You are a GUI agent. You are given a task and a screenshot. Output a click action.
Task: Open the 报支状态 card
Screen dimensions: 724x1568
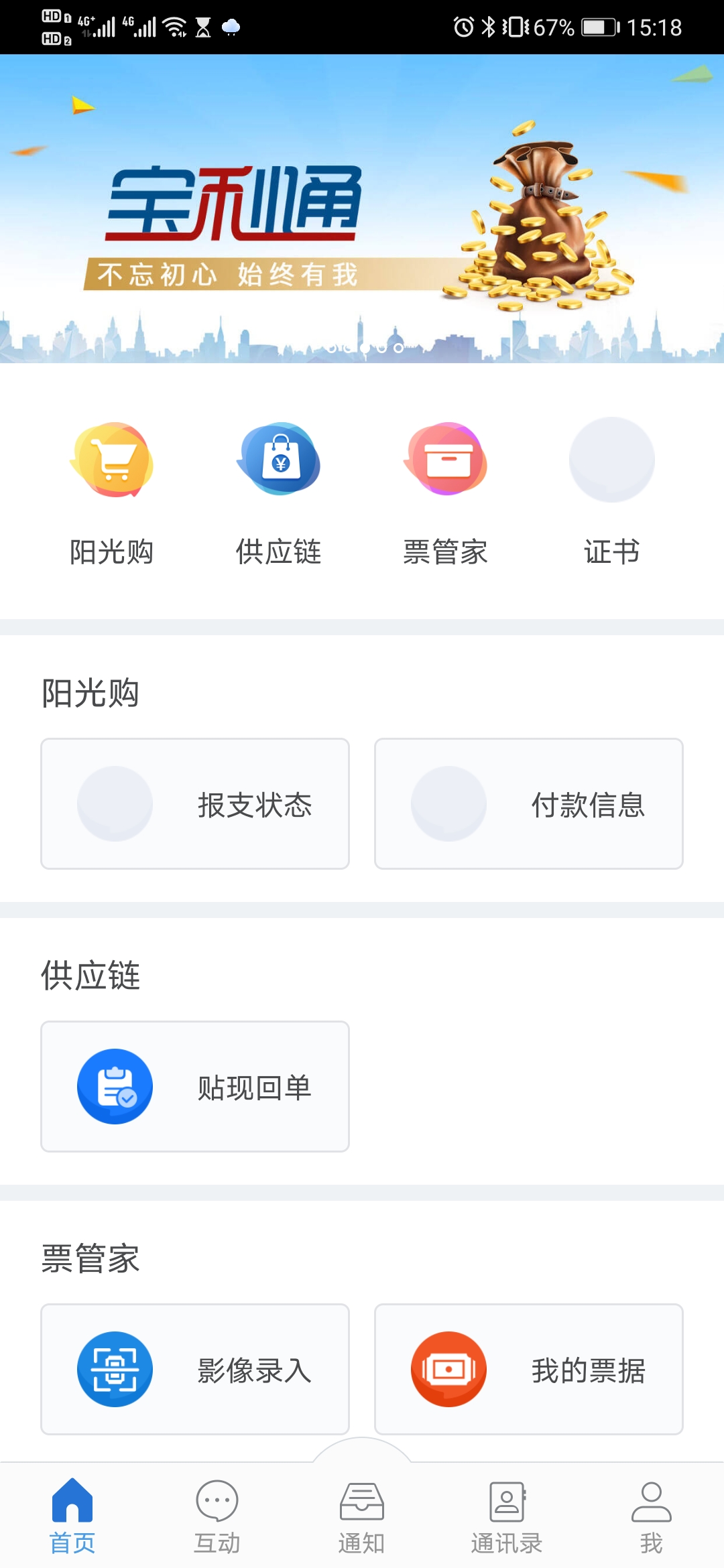pos(195,803)
